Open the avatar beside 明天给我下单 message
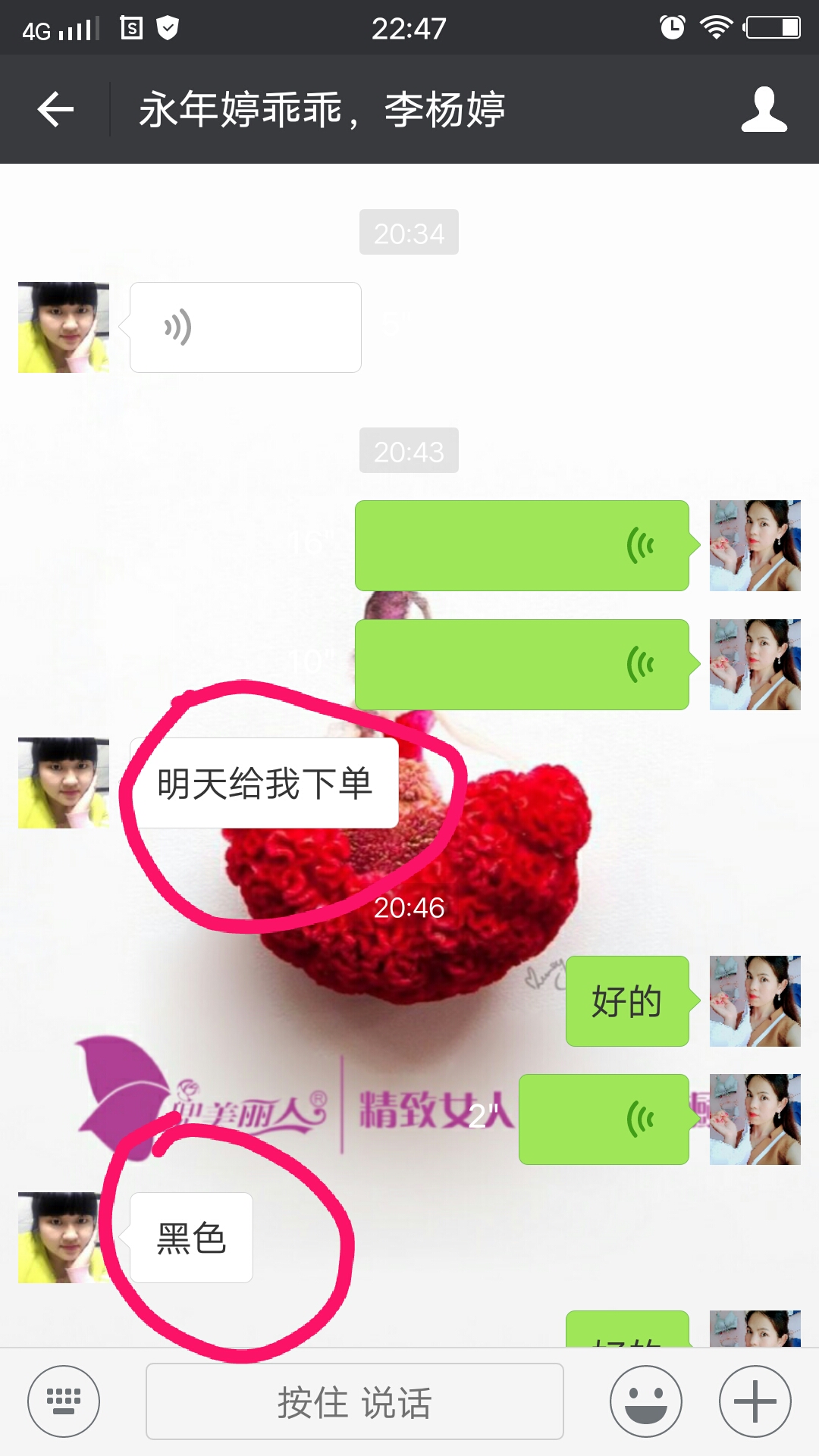Screen dimensions: 819x1456 pos(64,783)
